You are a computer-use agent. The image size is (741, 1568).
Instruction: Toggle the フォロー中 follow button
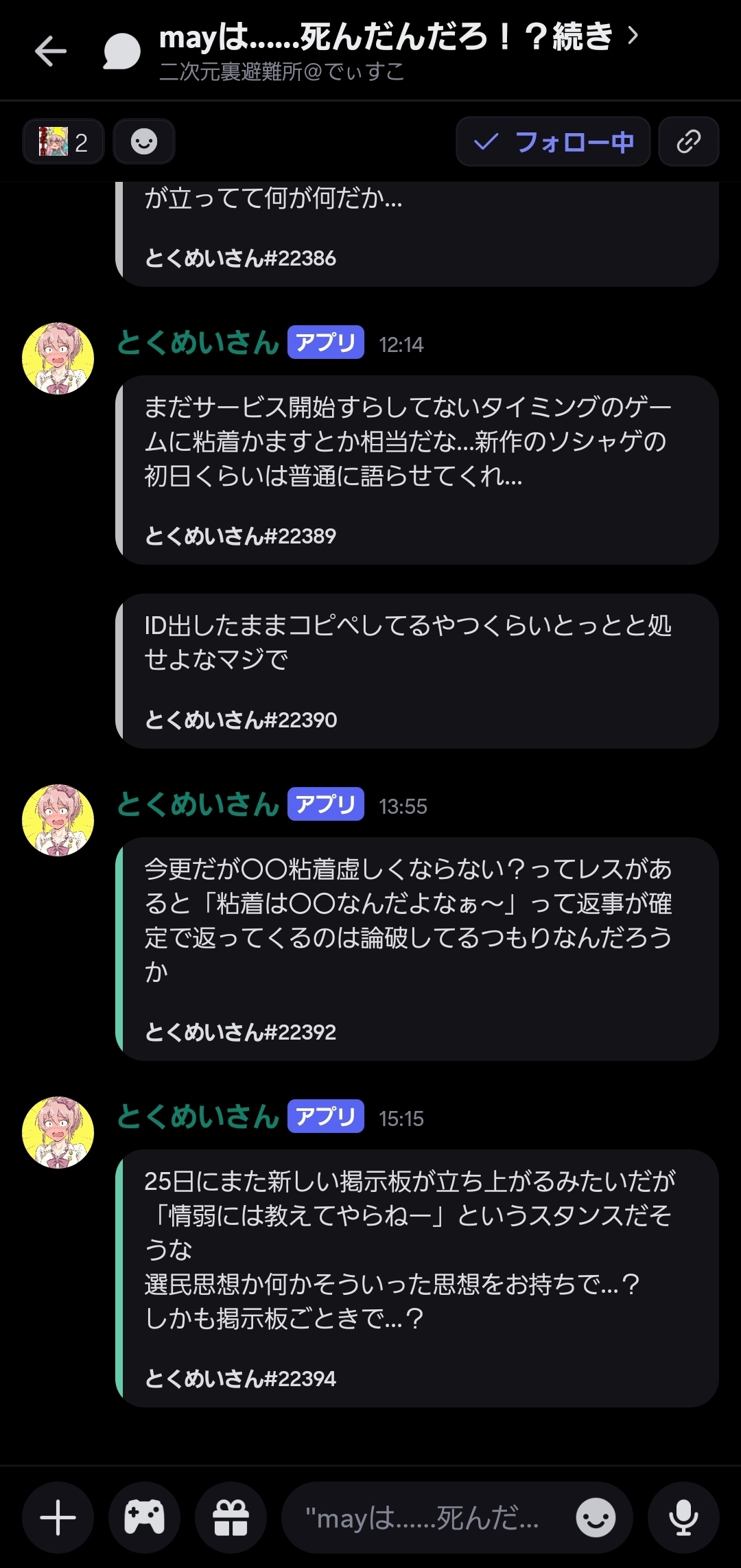click(x=553, y=142)
